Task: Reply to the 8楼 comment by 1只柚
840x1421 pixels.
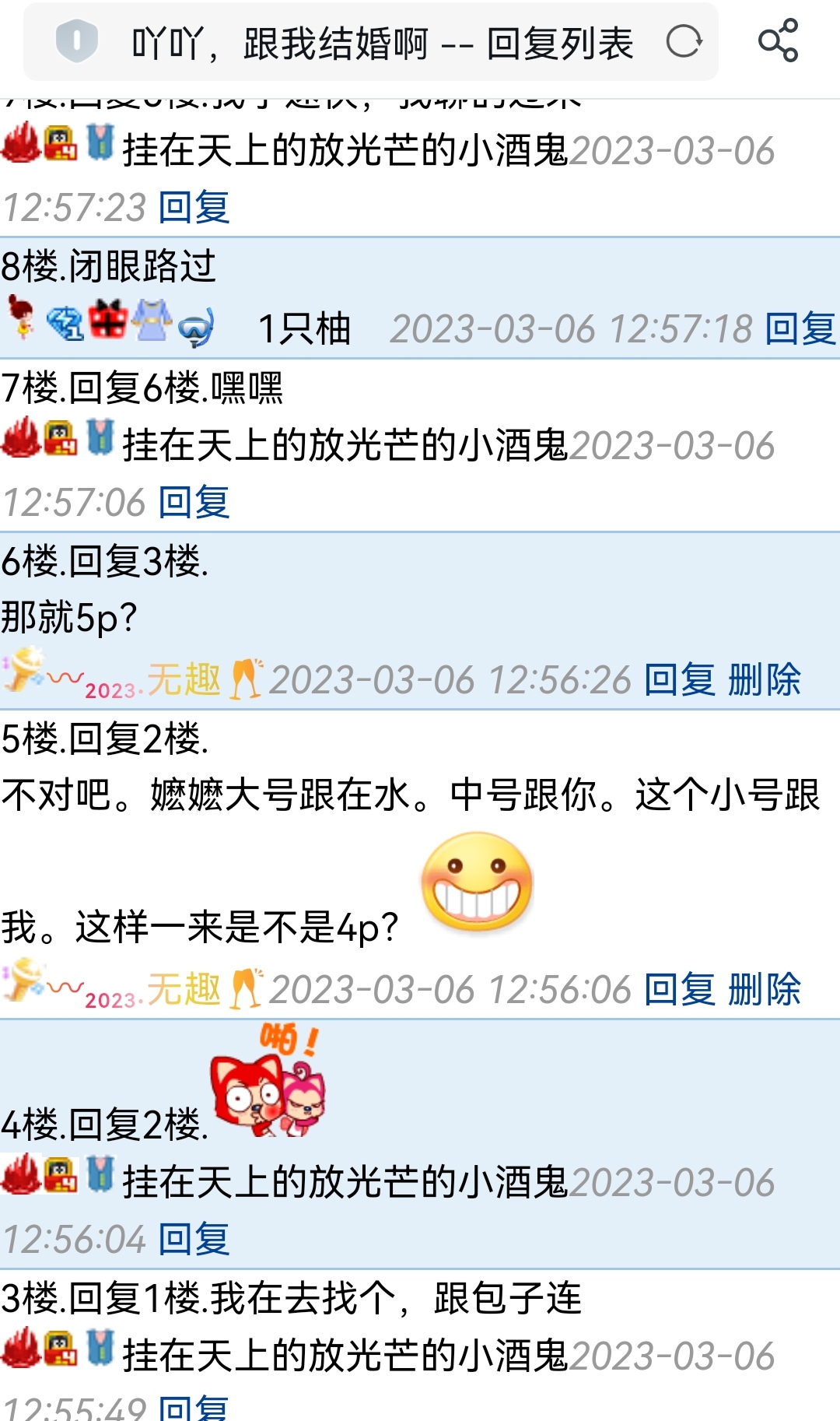Action: (x=800, y=328)
